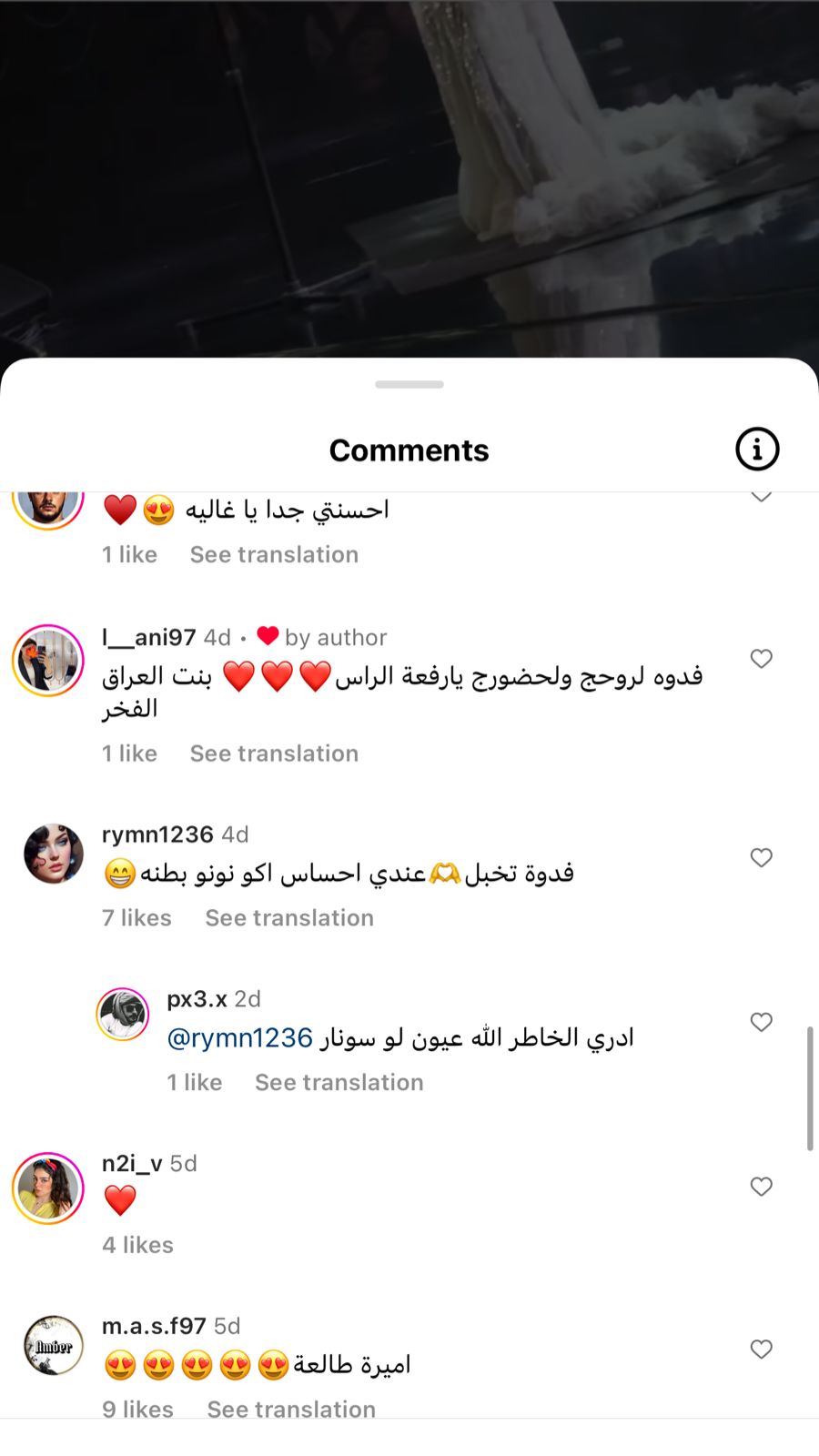Like the reply from px3.x
Screen dimensions: 819x1456
tap(761, 1023)
